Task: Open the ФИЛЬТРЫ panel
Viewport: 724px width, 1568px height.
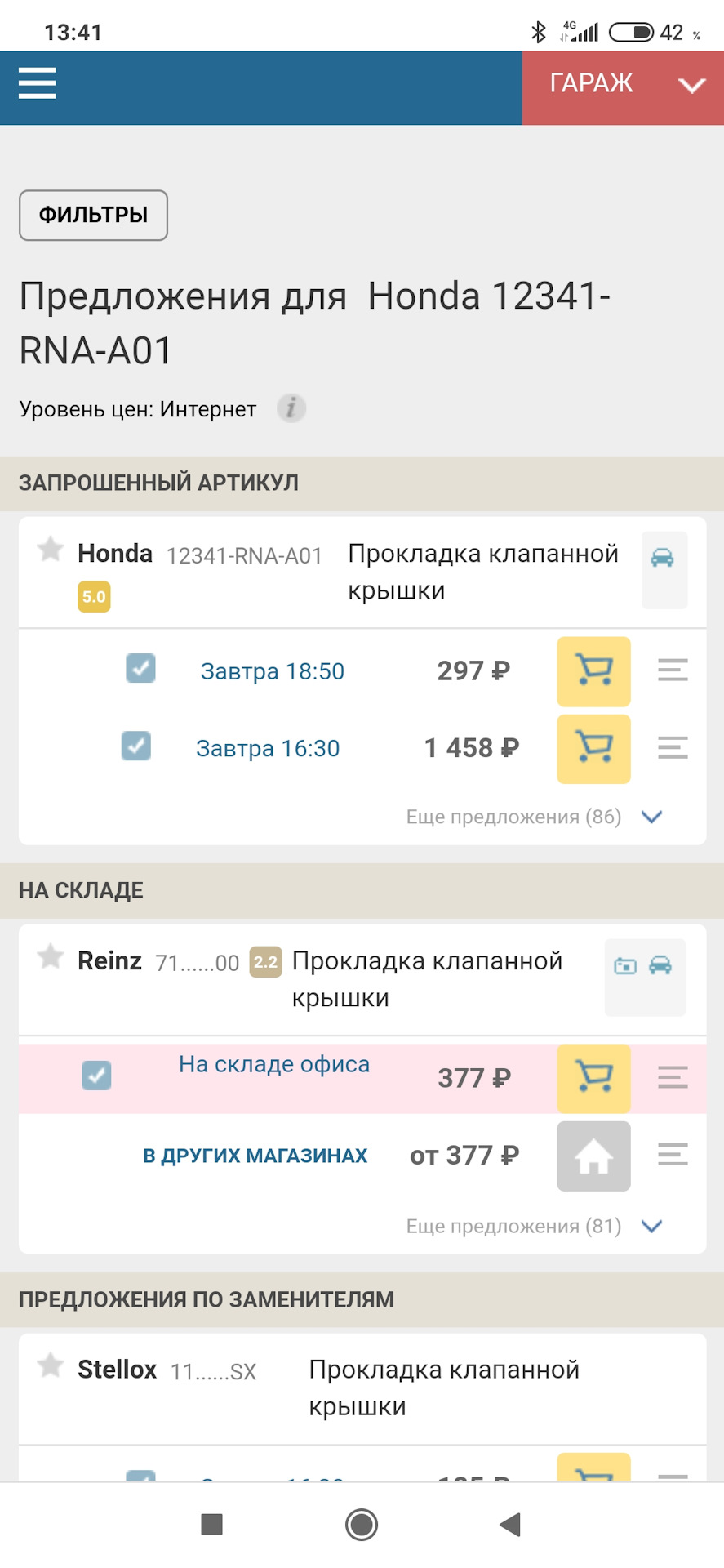Action: click(93, 215)
